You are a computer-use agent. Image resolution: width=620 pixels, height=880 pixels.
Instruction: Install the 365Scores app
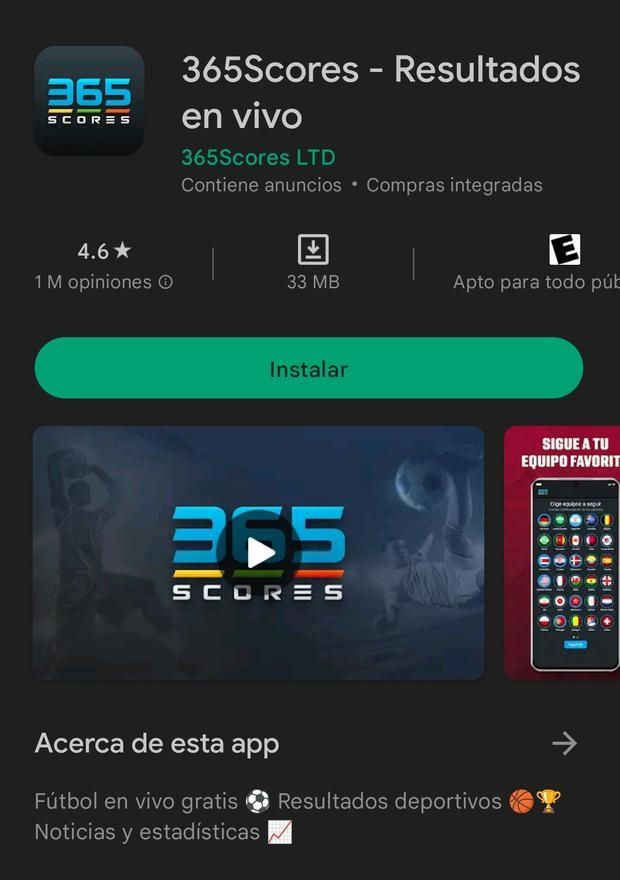coord(308,369)
